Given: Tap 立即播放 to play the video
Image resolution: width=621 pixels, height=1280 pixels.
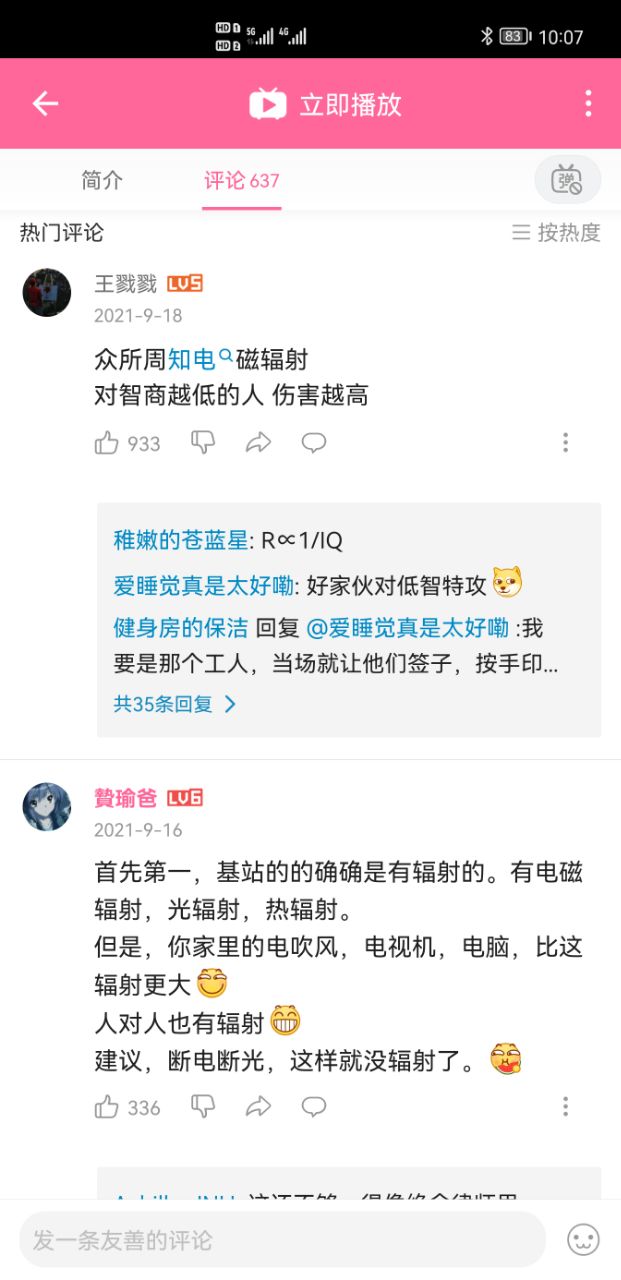Looking at the screenshot, I should [x=326, y=104].
